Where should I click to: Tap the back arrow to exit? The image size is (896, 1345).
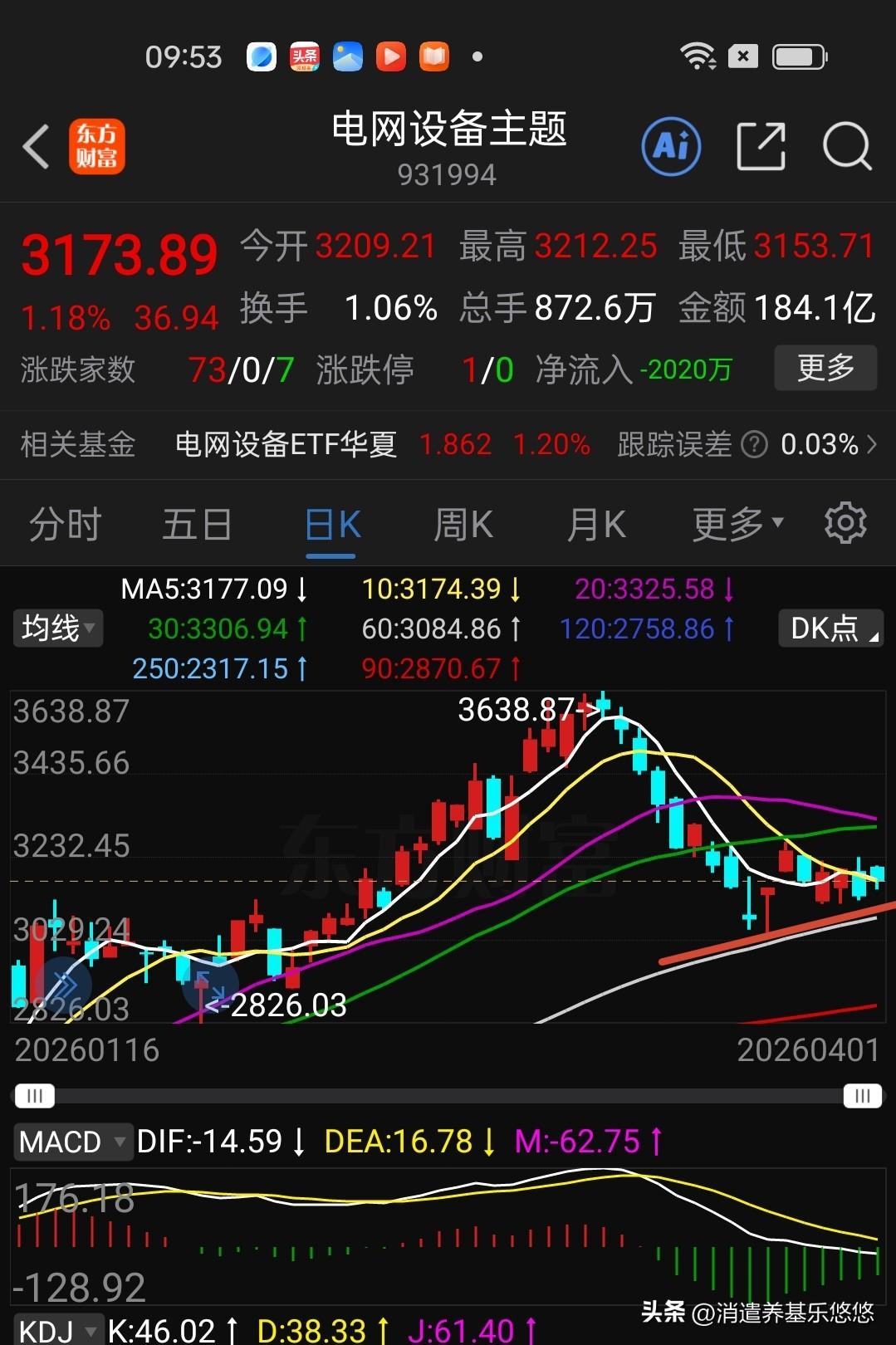[35, 145]
